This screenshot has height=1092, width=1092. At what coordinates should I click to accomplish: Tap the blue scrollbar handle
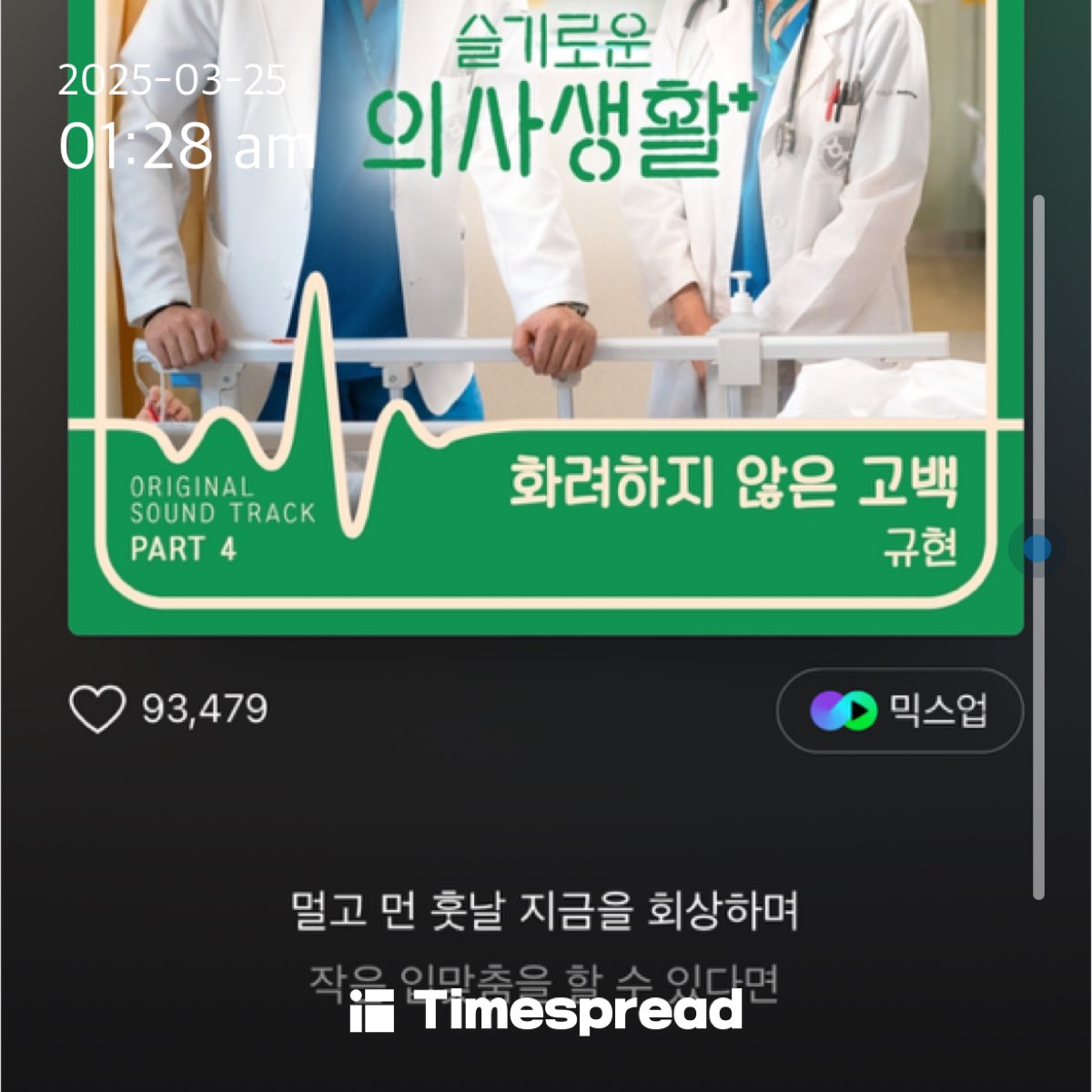pos(1037,549)
